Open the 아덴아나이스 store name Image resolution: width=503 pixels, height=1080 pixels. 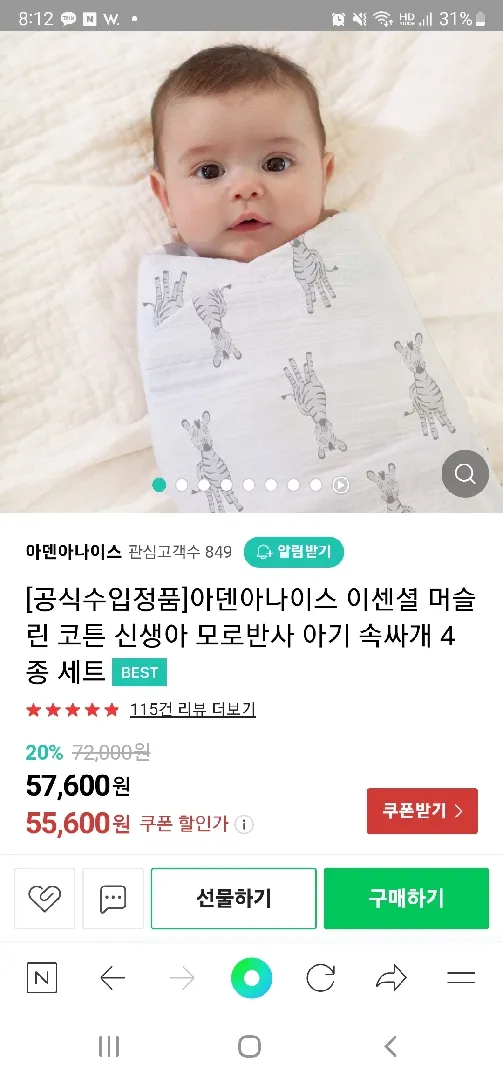pos(74,552)
